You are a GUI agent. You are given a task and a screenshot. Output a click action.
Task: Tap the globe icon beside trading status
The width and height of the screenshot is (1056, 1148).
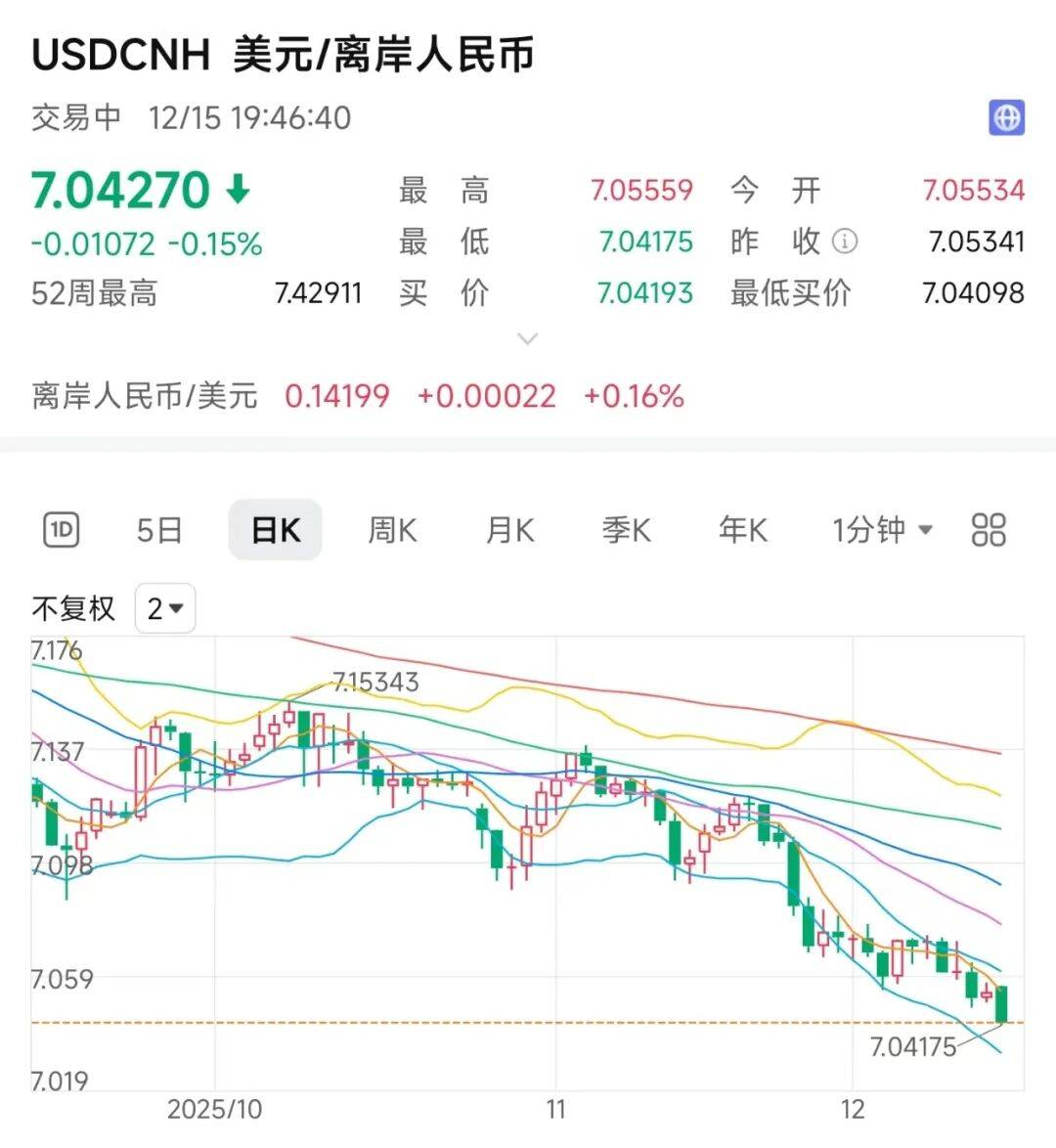1006,118
